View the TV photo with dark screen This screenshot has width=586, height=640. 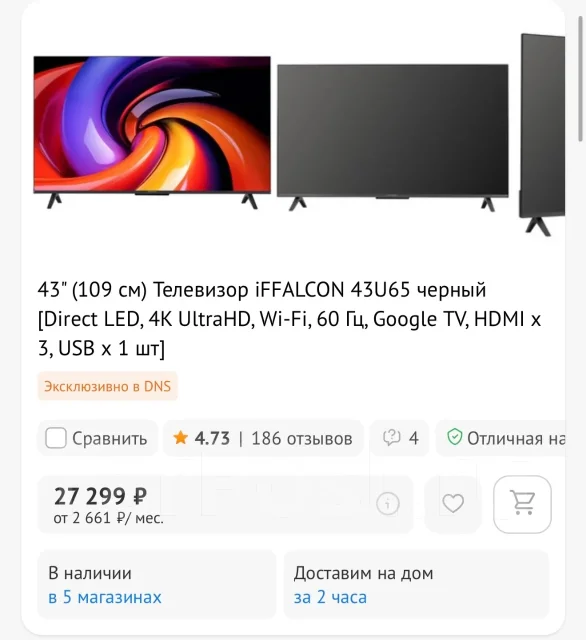[393, 138]
